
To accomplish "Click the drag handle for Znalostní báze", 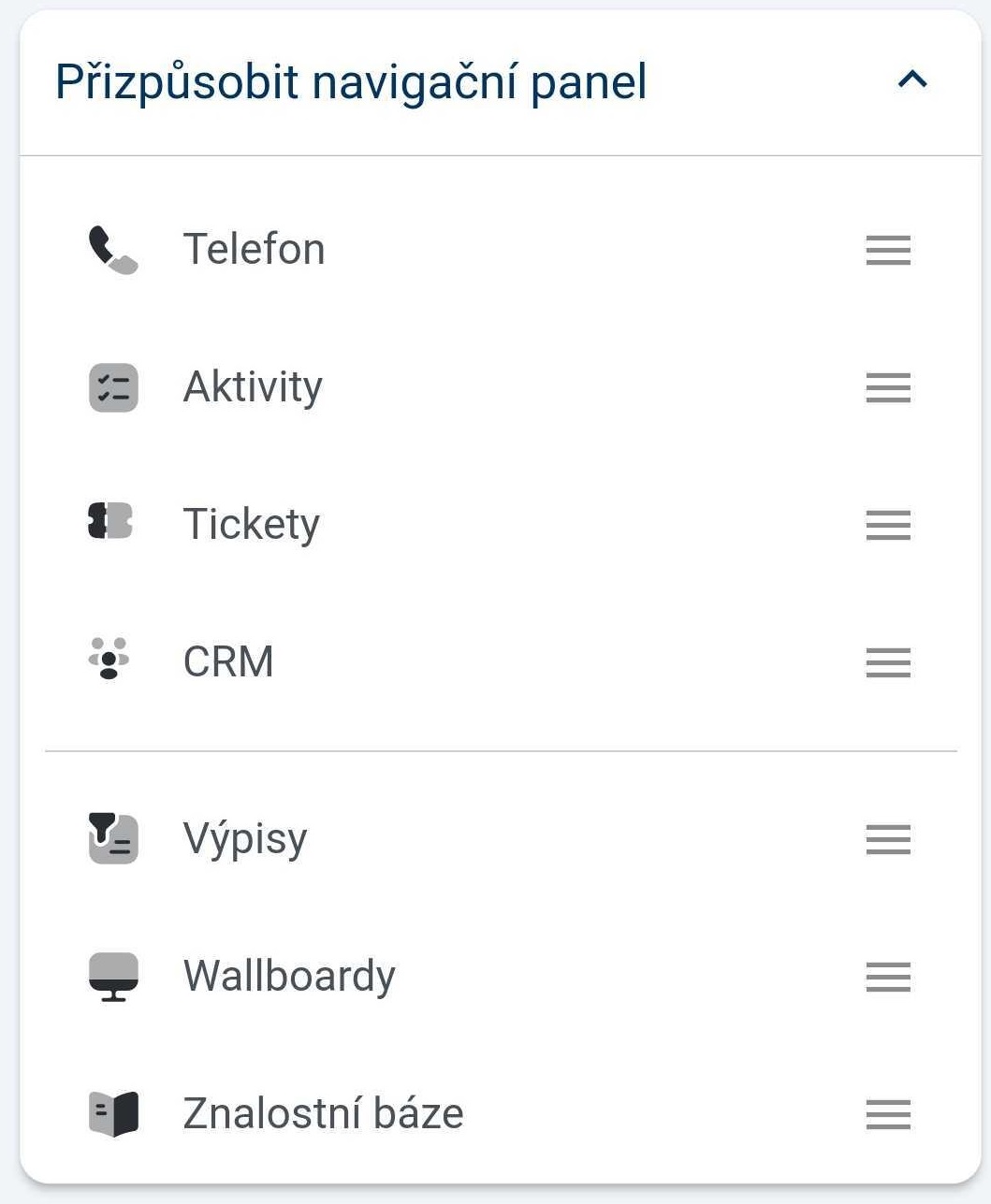I will tap(886, 1115).
